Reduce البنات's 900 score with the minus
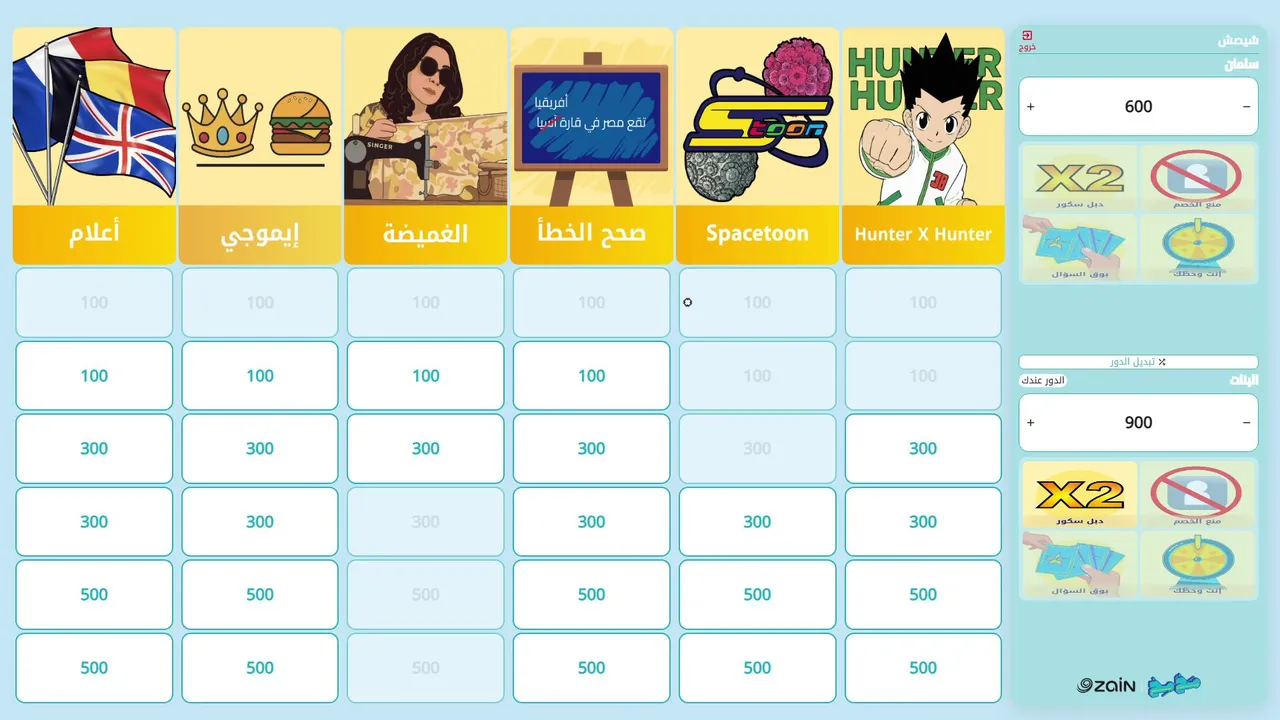 [1246, 423]
